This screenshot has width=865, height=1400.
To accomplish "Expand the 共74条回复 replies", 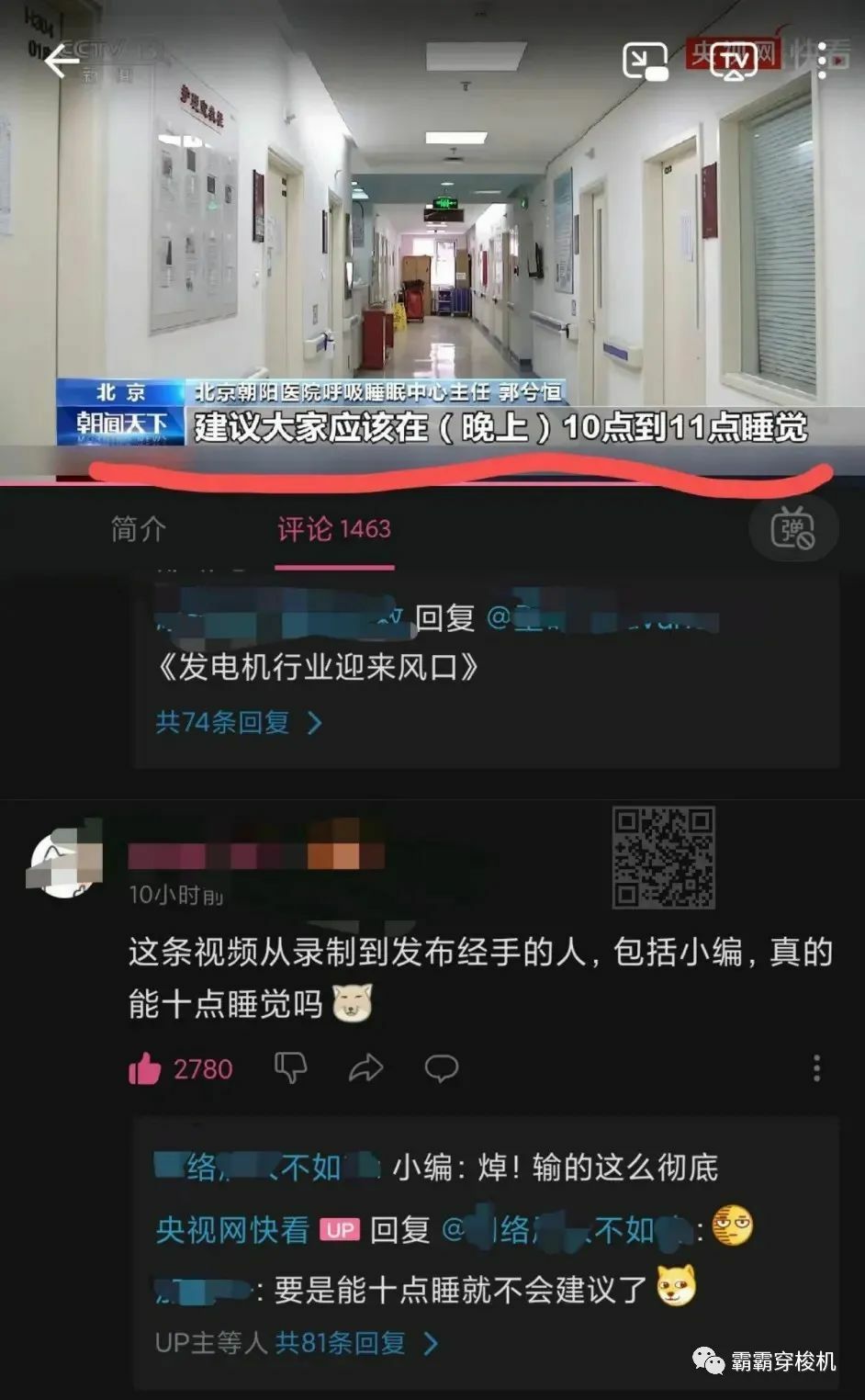I will coord(239,723).
